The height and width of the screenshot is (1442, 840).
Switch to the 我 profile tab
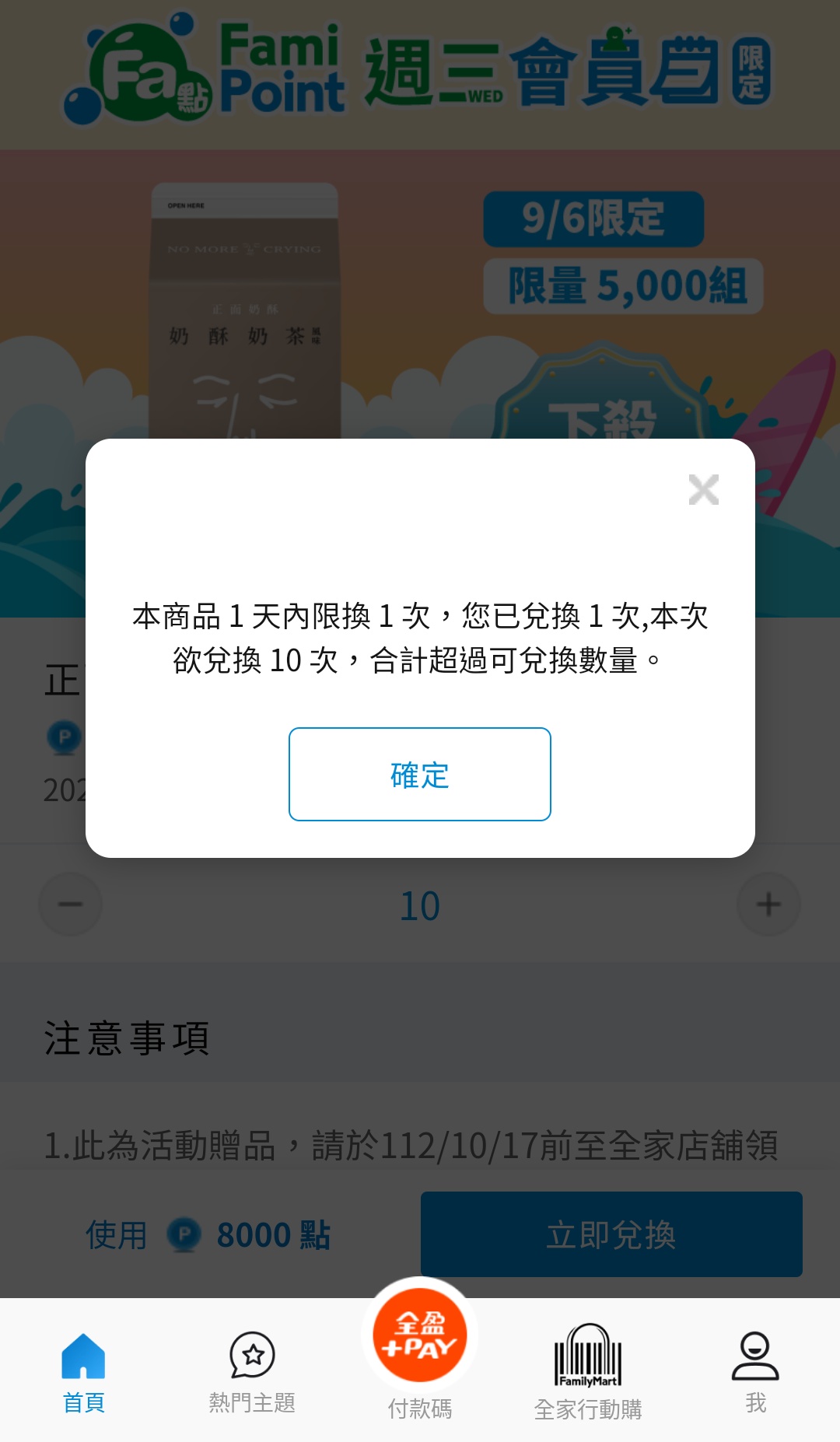755,1372
